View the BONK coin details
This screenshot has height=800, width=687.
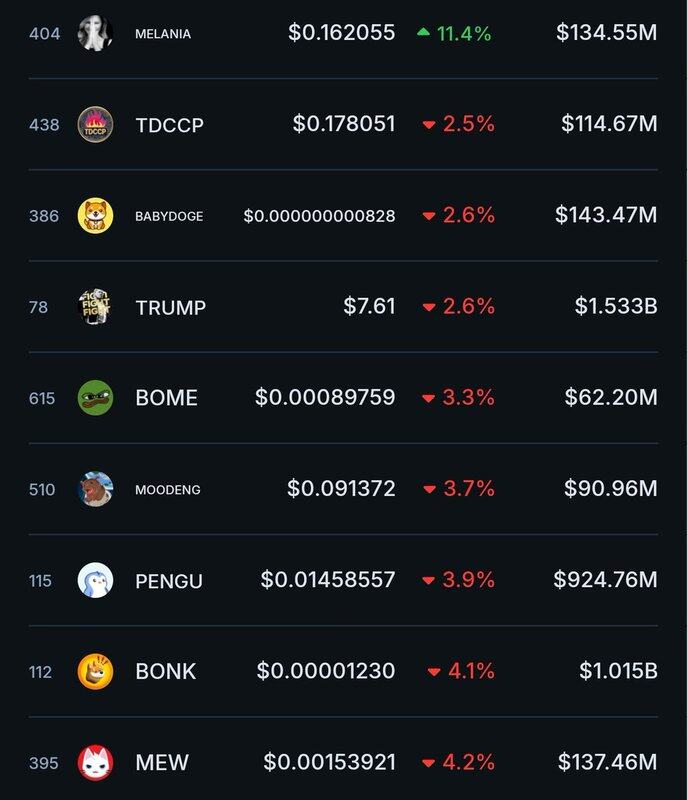tap(164, 672)
